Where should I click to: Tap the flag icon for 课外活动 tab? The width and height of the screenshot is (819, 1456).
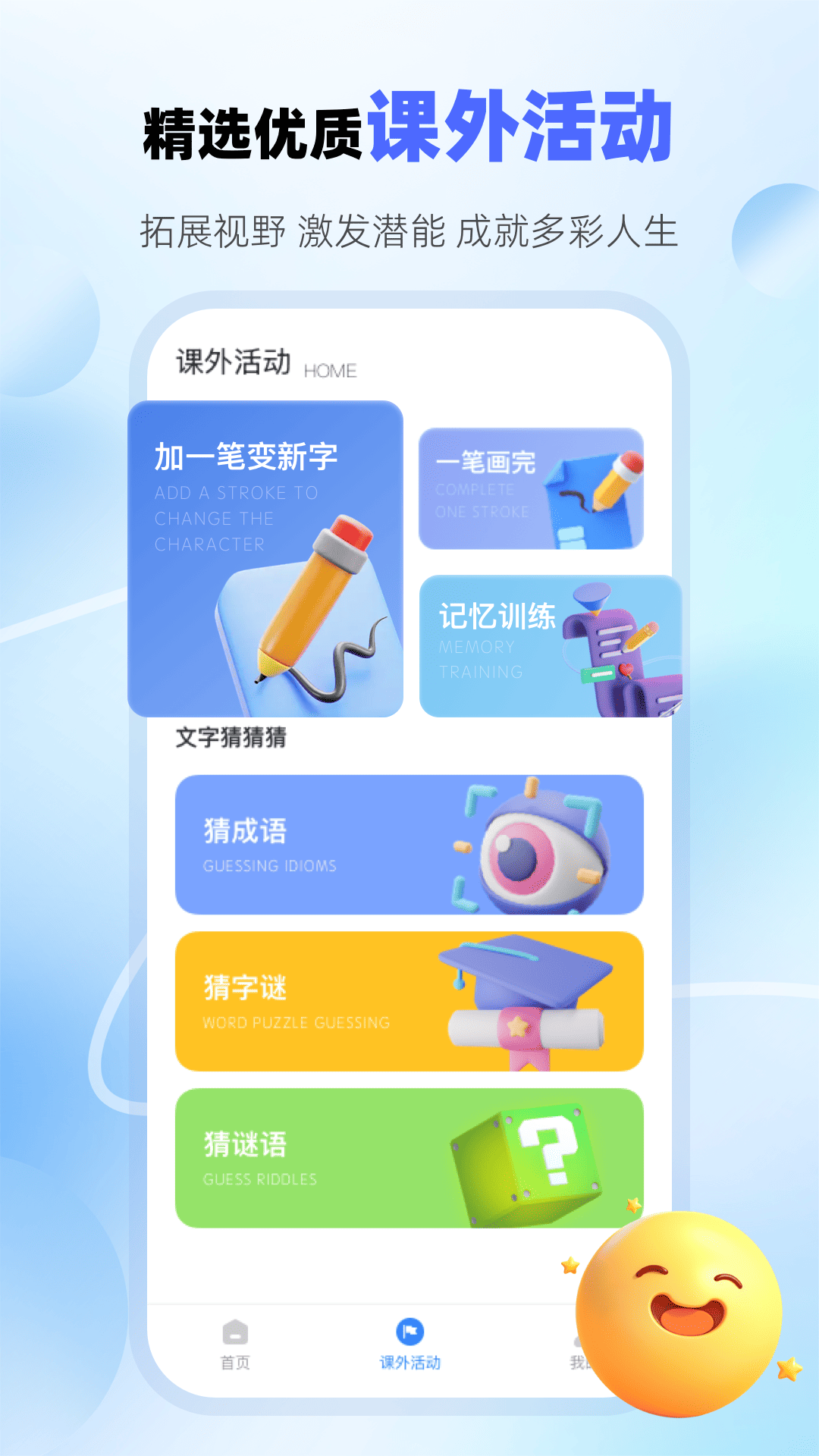409,1331
